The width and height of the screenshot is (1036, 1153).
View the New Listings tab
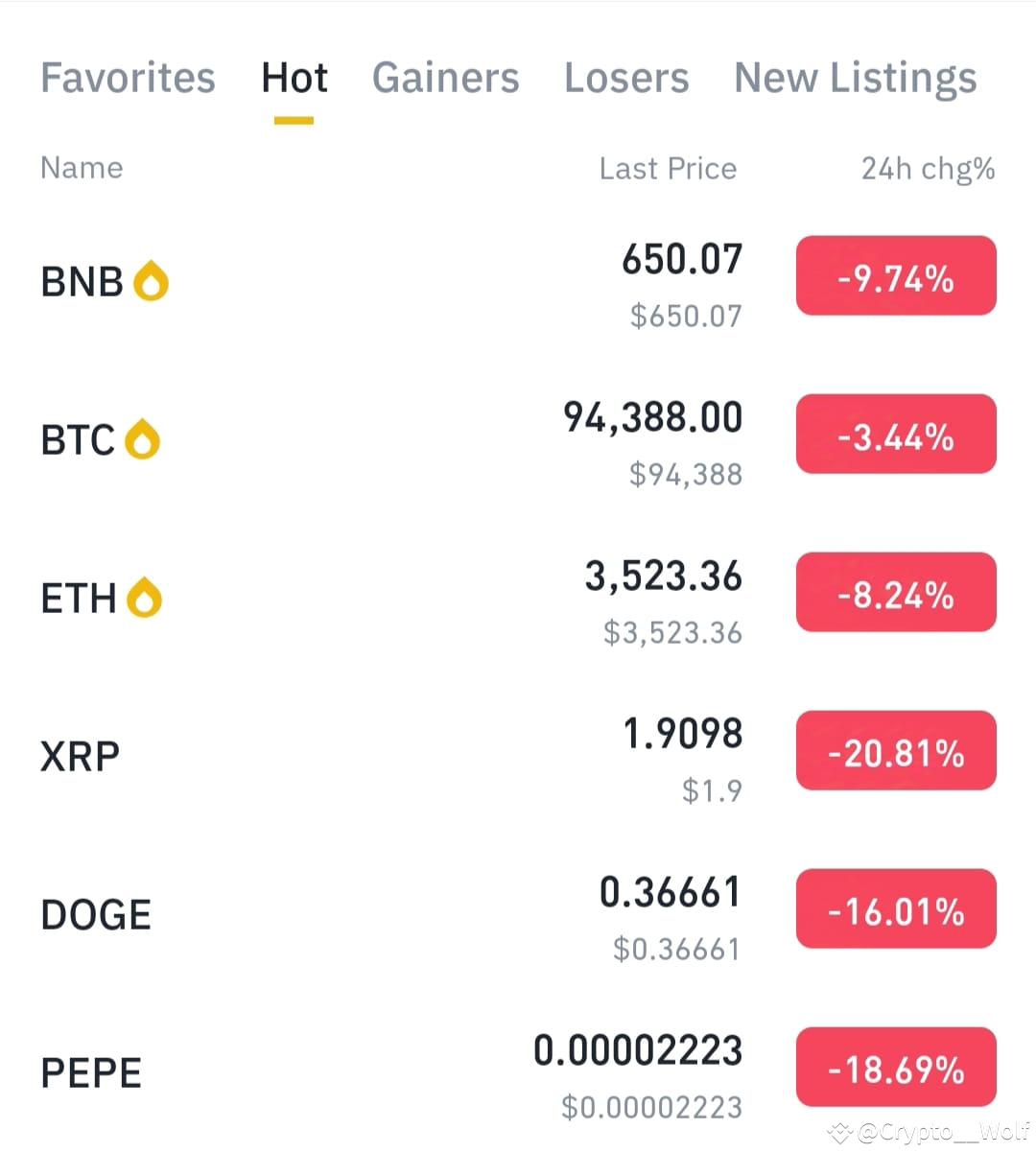854,79
